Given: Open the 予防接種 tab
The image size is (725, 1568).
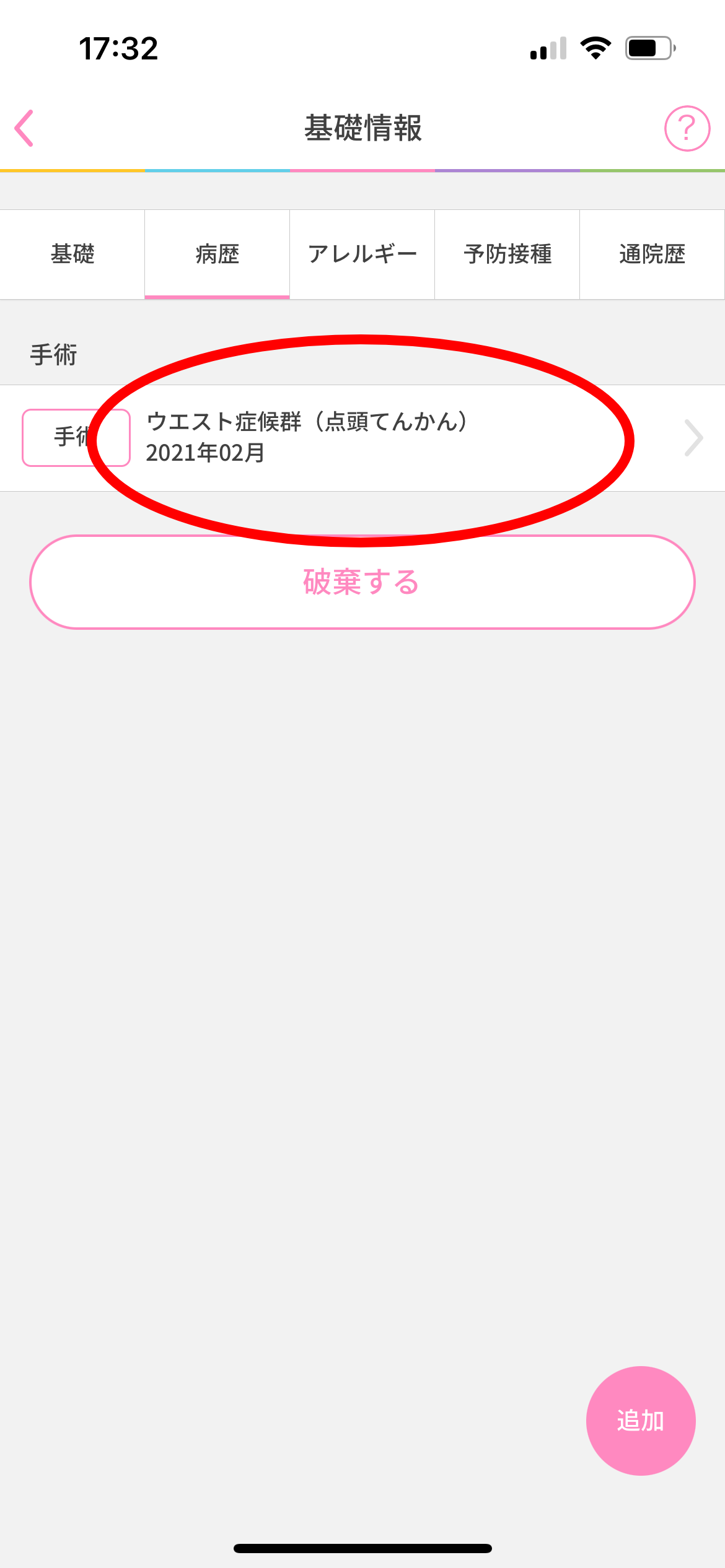Looking at the screenshot, I should point(507,255).
